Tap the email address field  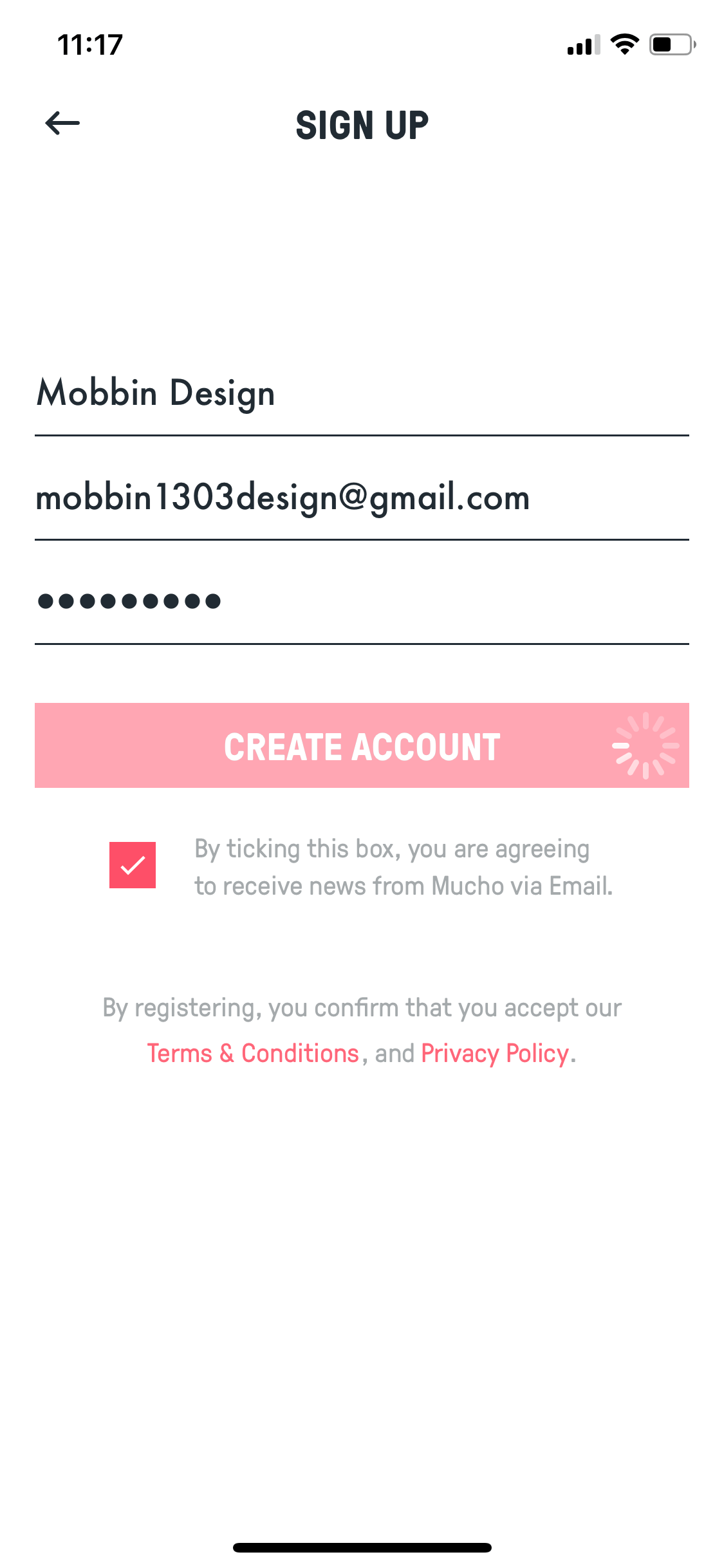(x=362, y=498)
